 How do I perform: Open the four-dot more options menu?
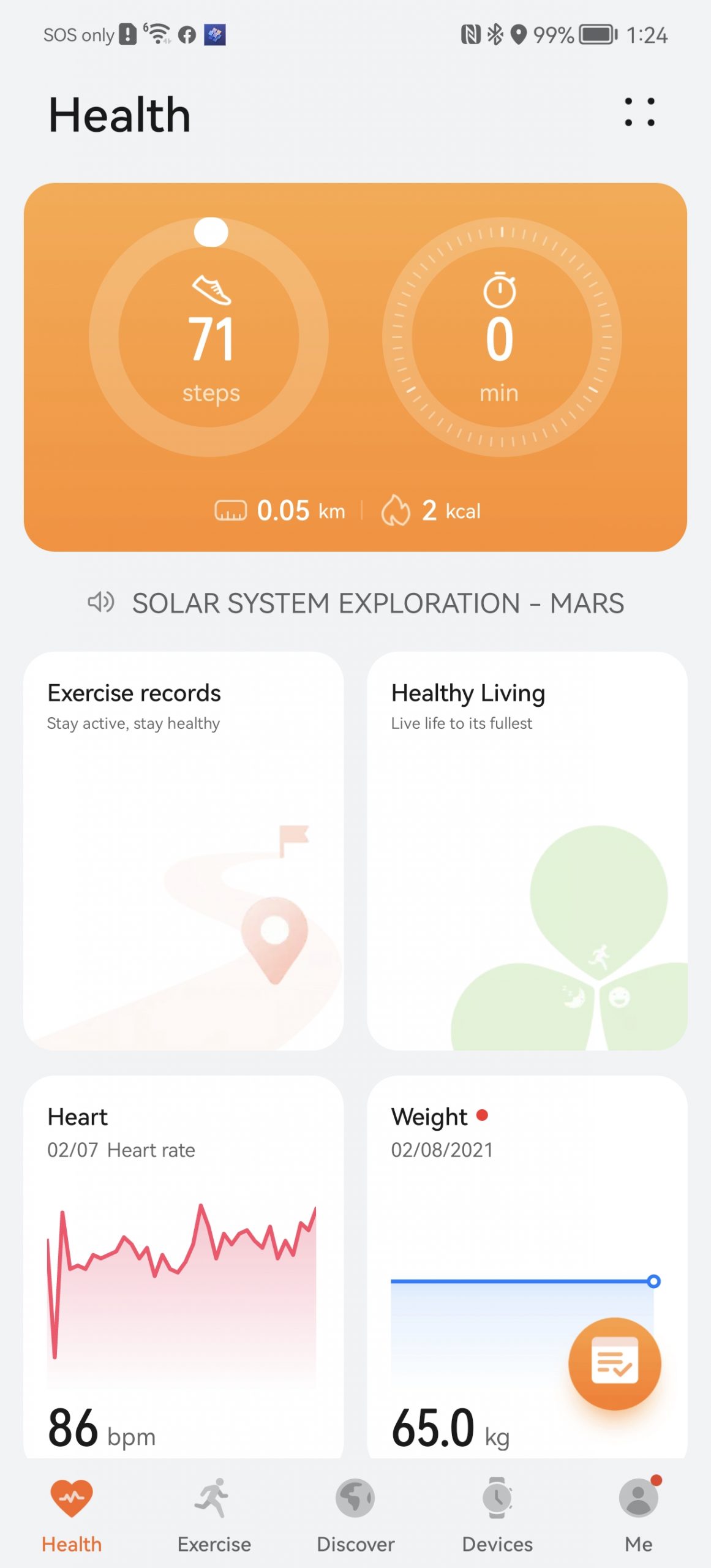click(639, 112)
